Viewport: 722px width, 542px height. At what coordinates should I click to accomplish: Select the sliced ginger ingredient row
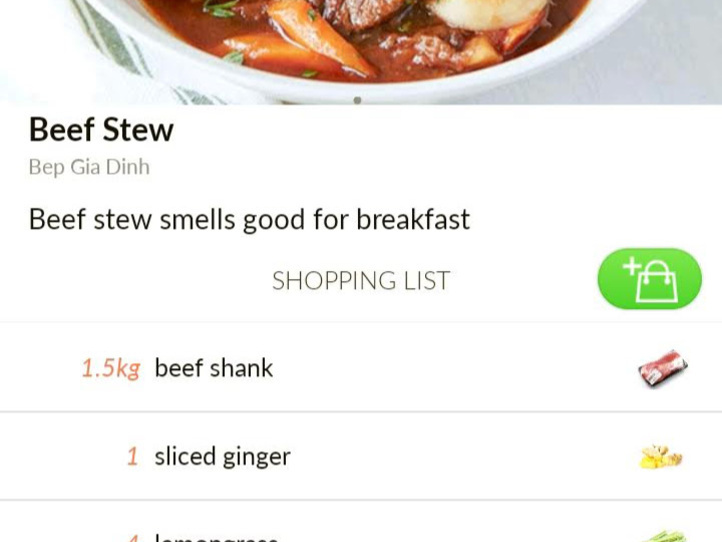click(x=360, y=457)
